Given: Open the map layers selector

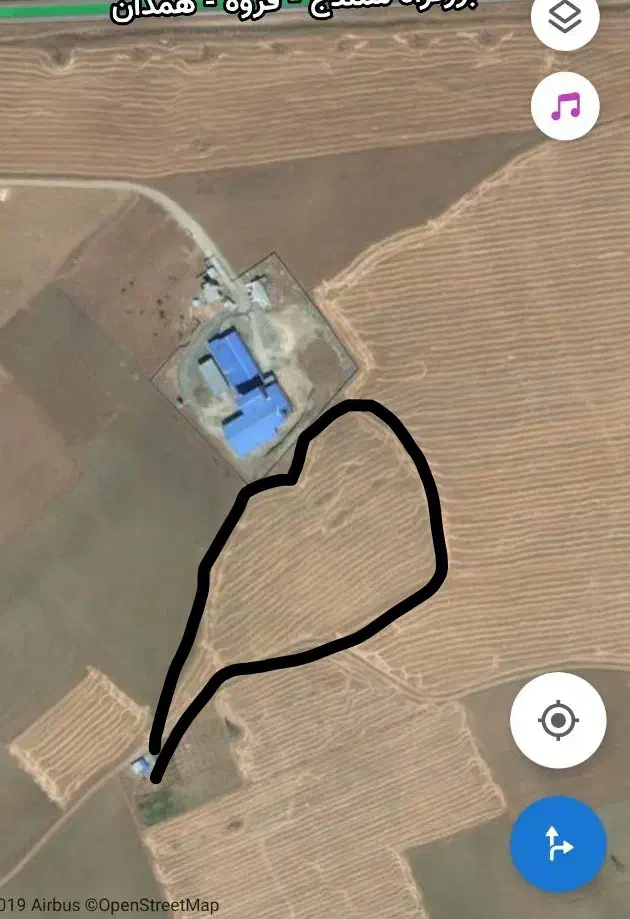Looking at the screenshot, I should 565,17.
